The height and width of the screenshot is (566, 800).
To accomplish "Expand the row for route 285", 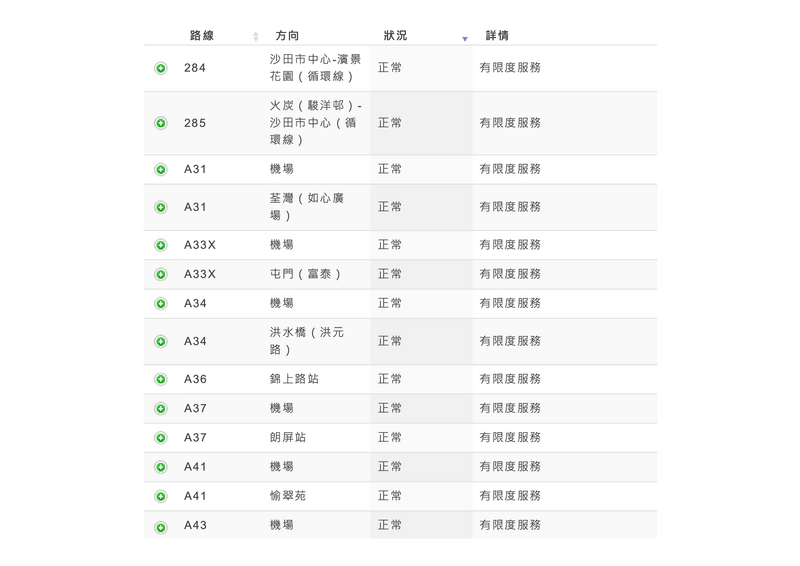I will pos(161,123).
